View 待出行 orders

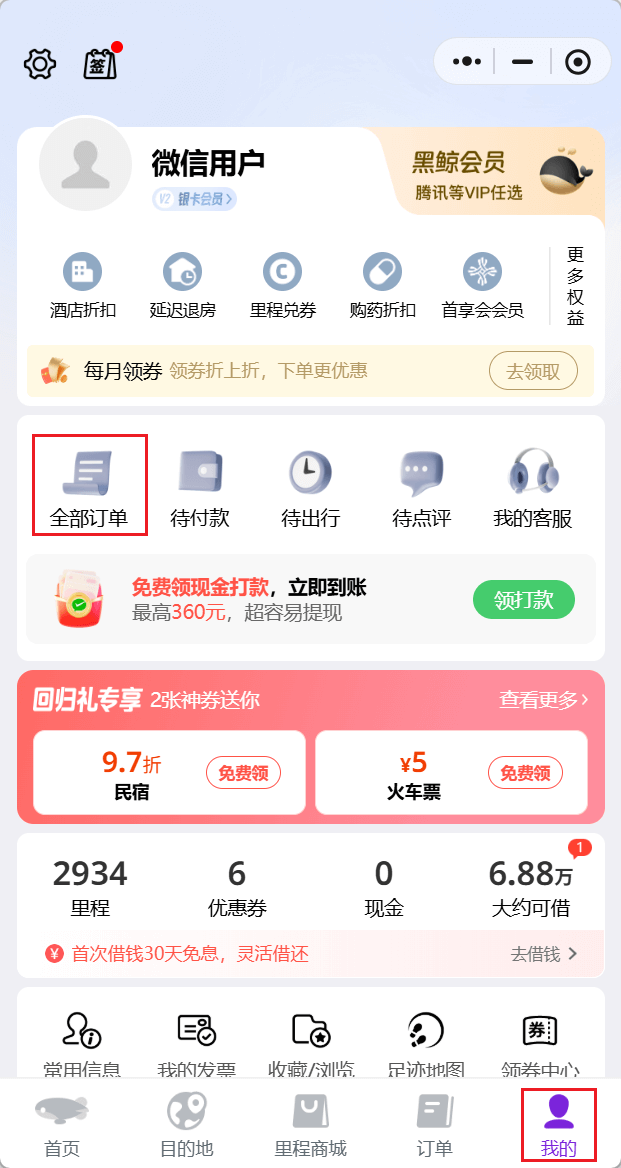310,486
